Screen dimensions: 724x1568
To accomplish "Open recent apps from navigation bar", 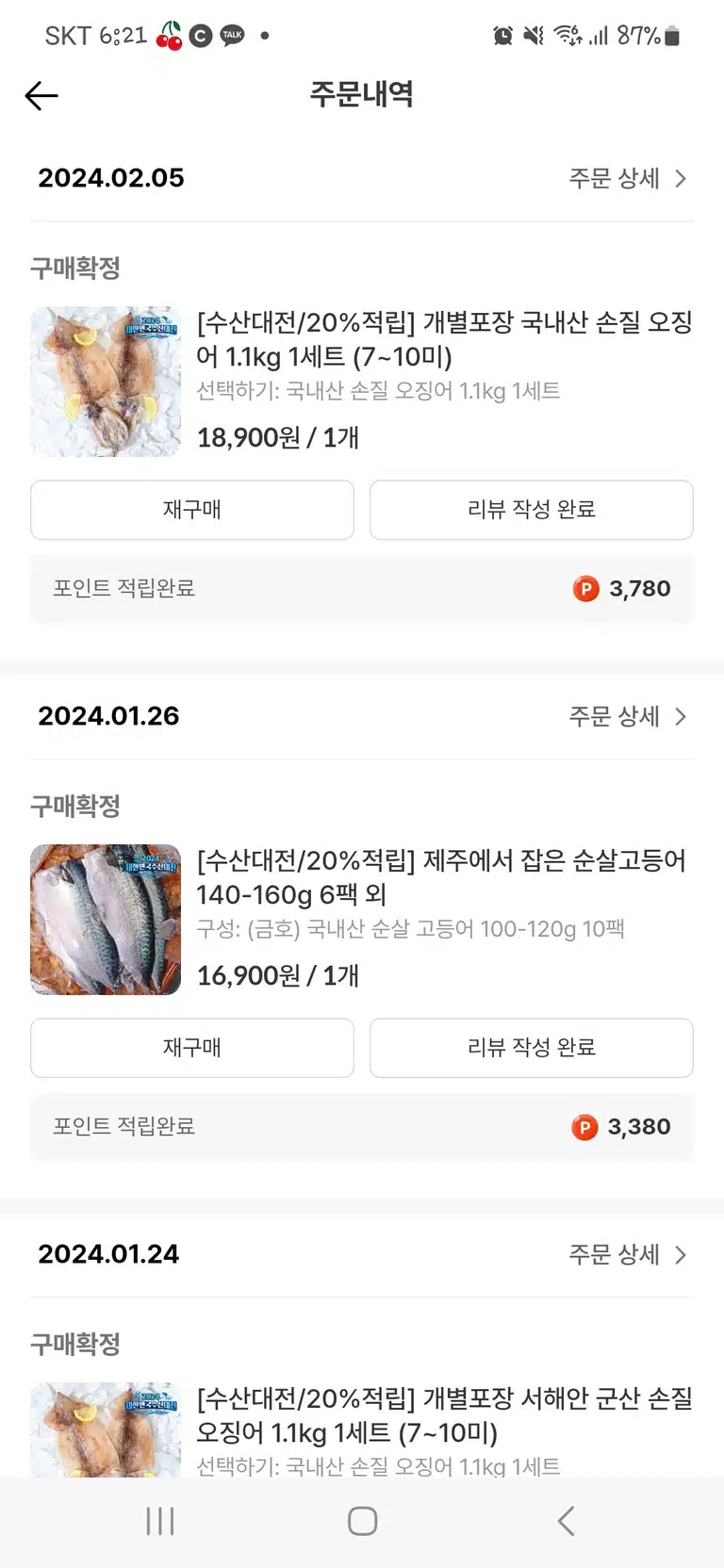I will 160,1521.
